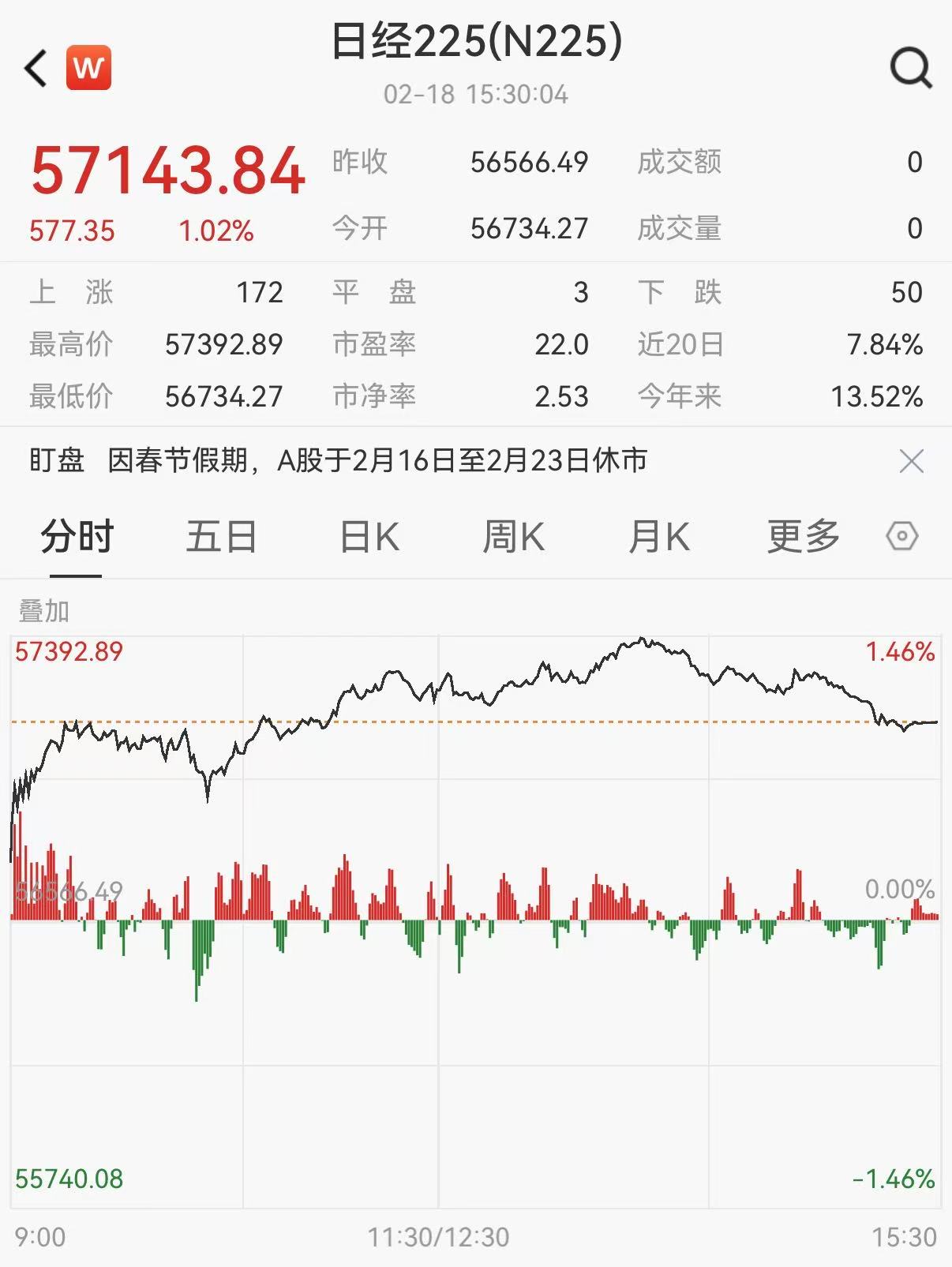This screenshot has height=1267, width=952.
Task: Select the 分时 chart tab
Action: click(x=77, y=538)
